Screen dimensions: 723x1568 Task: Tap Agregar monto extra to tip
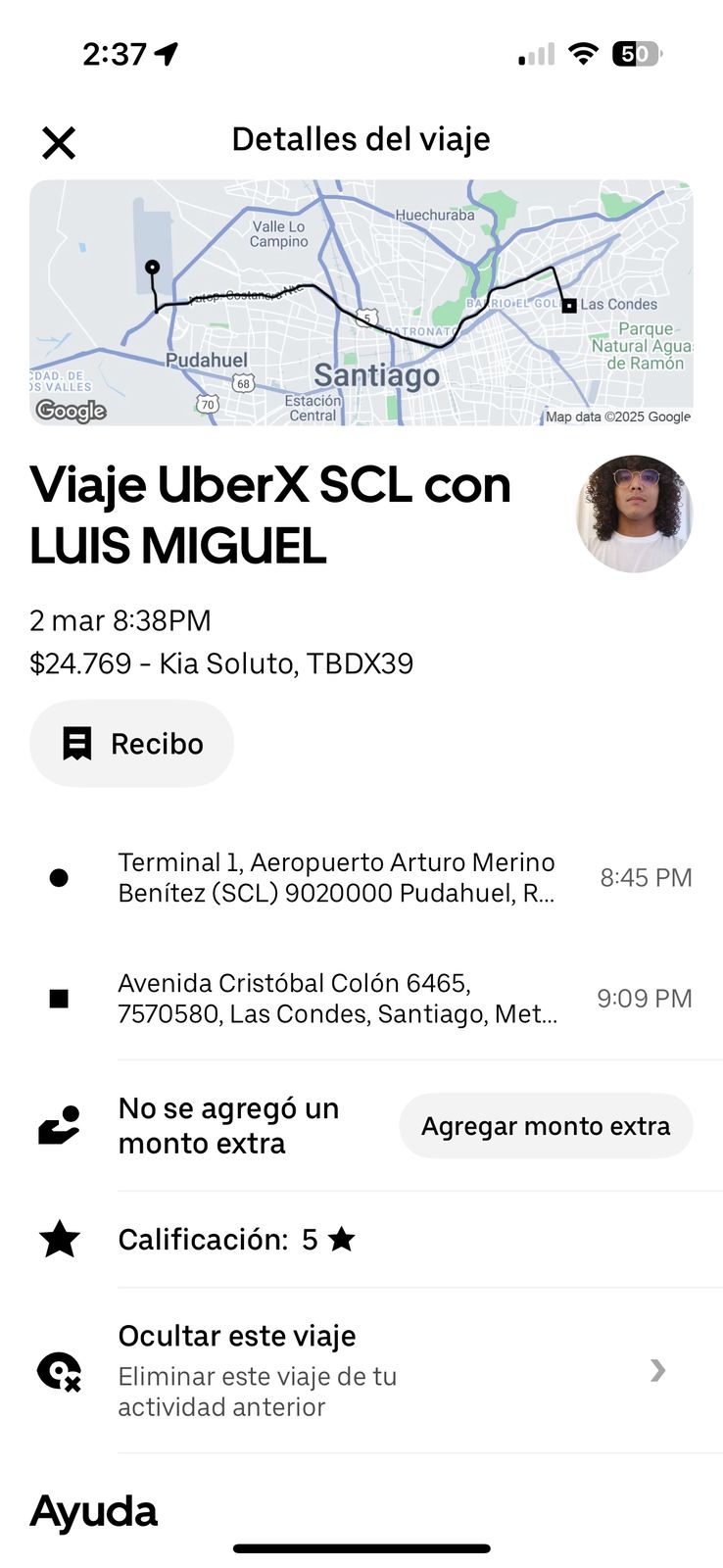(546, 1126)
